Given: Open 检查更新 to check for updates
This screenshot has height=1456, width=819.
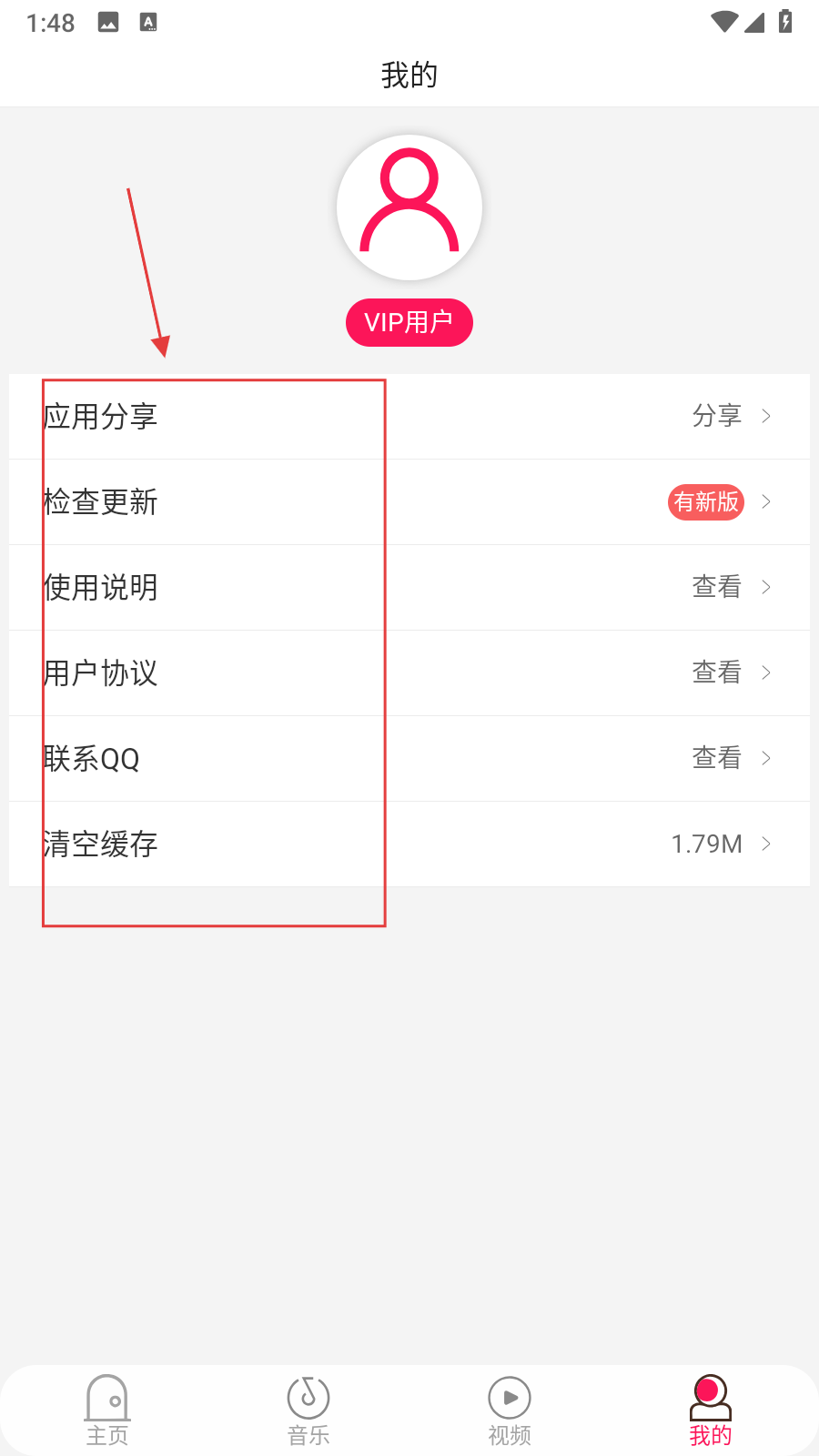Looking at the screenshot, I should pos(409,501).
